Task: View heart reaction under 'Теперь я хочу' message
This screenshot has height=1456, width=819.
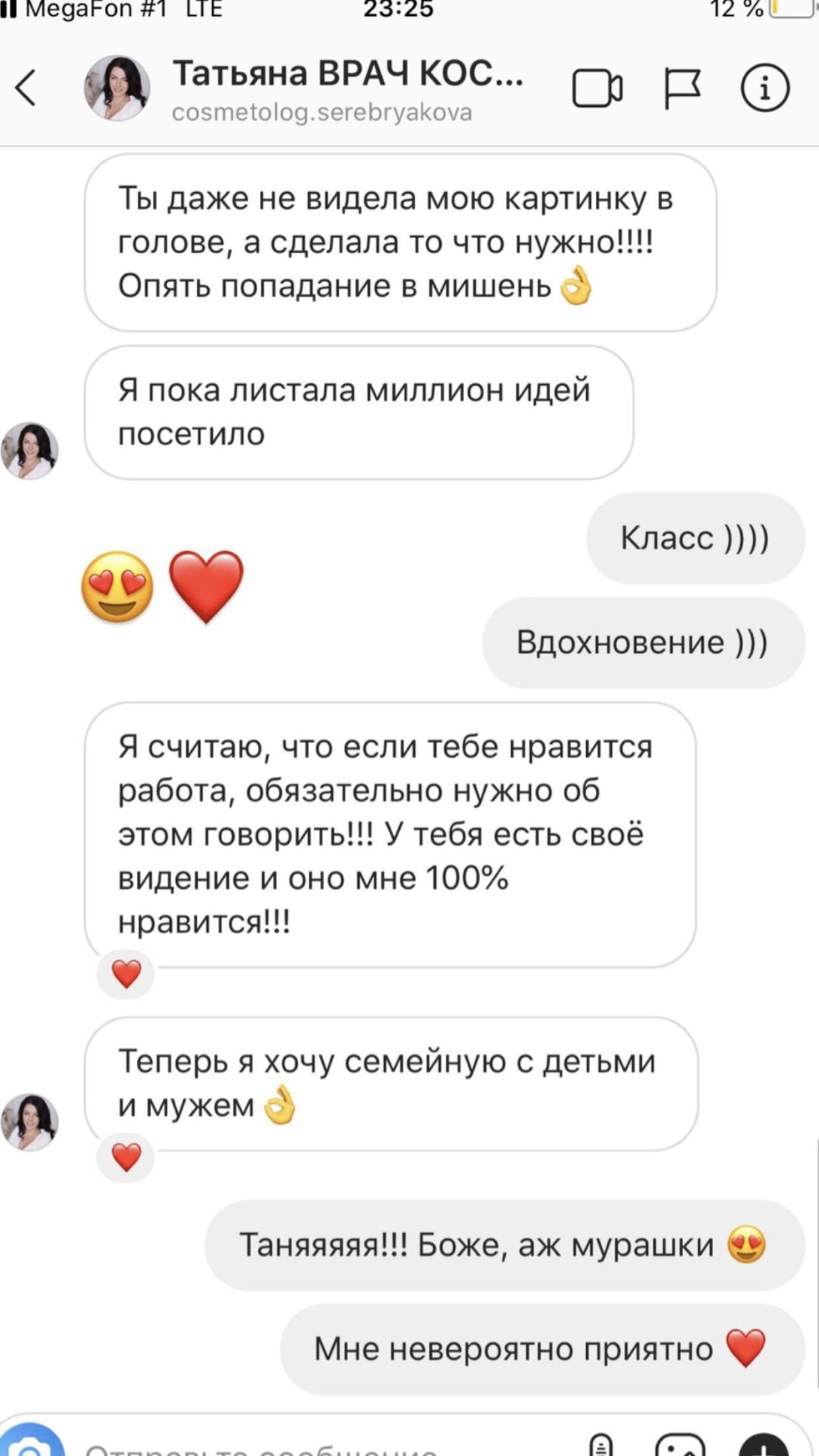Action: pyautogui.click(x=126, y=1157)
